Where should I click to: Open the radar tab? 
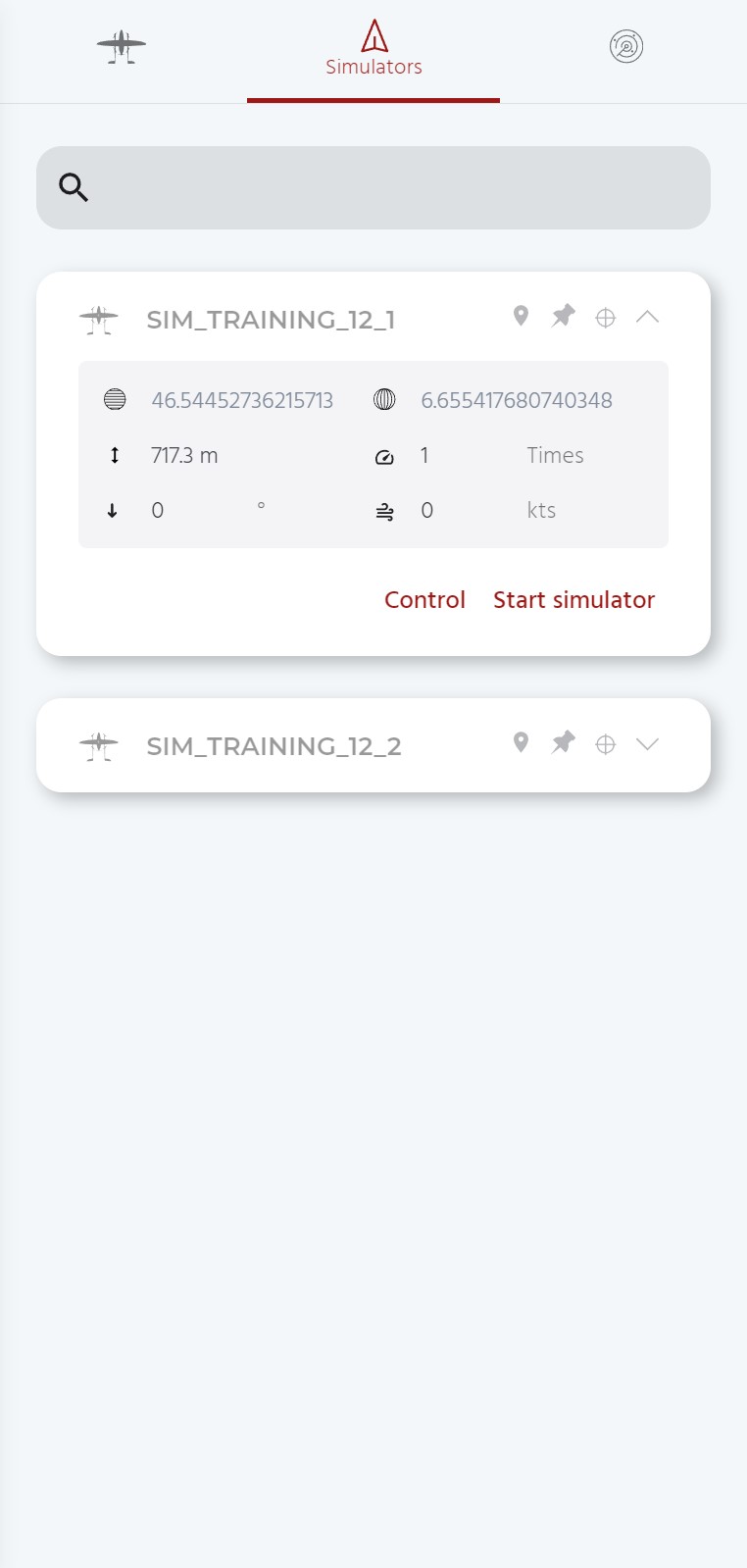625,47
